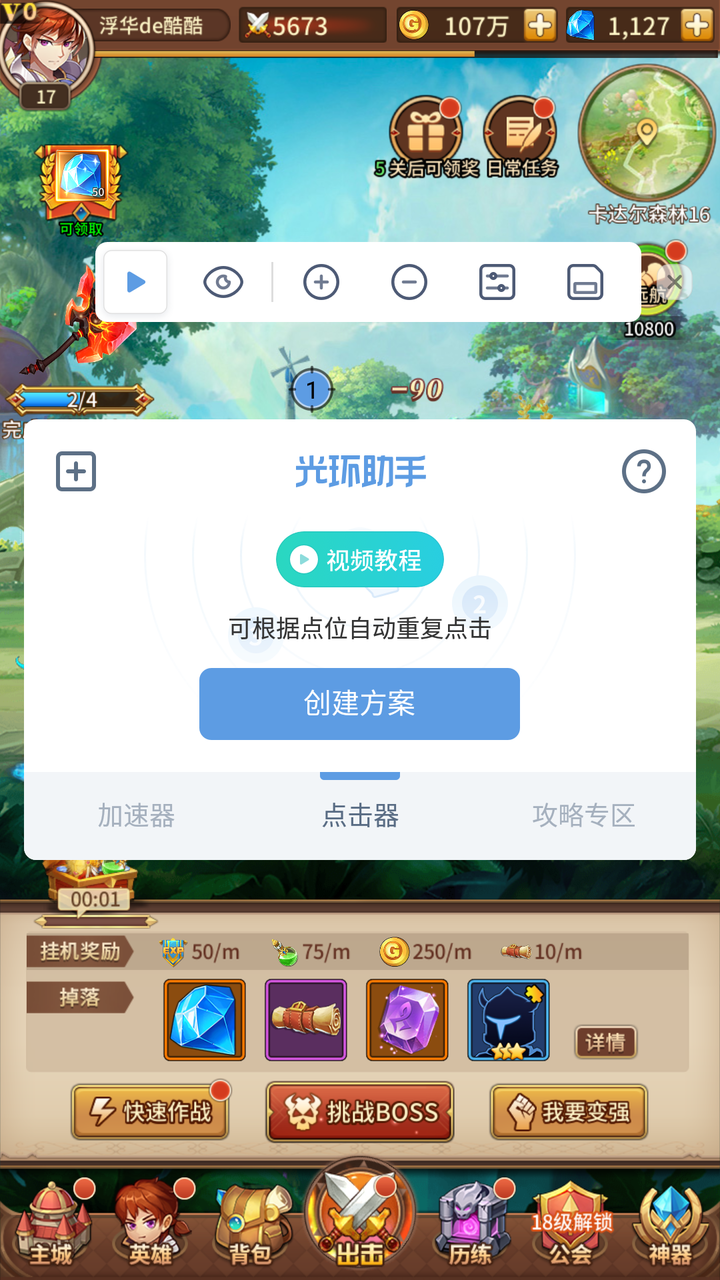Switch to the 攻略专区 tab
Viewport: 720px width, 1280px height.
coord(584,816)
